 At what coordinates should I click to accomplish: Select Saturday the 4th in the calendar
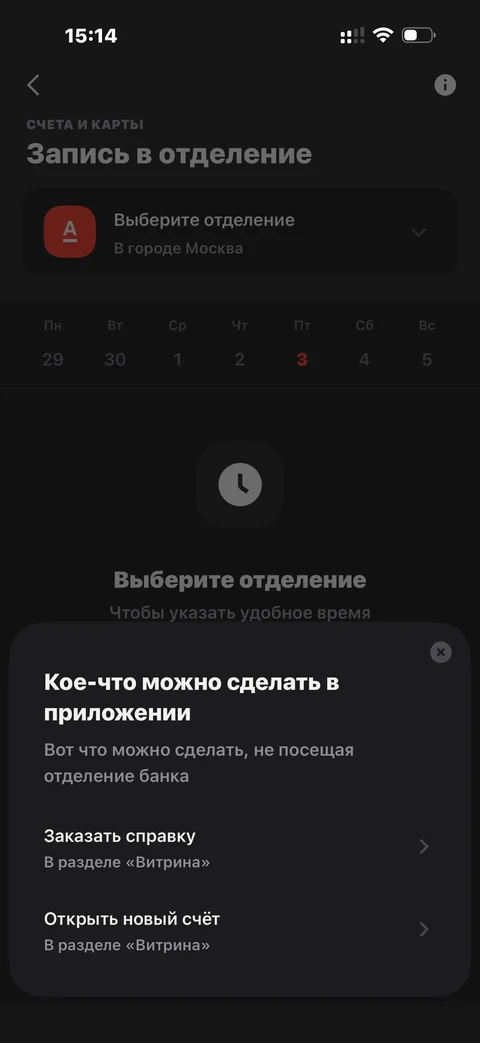[364, 345]
